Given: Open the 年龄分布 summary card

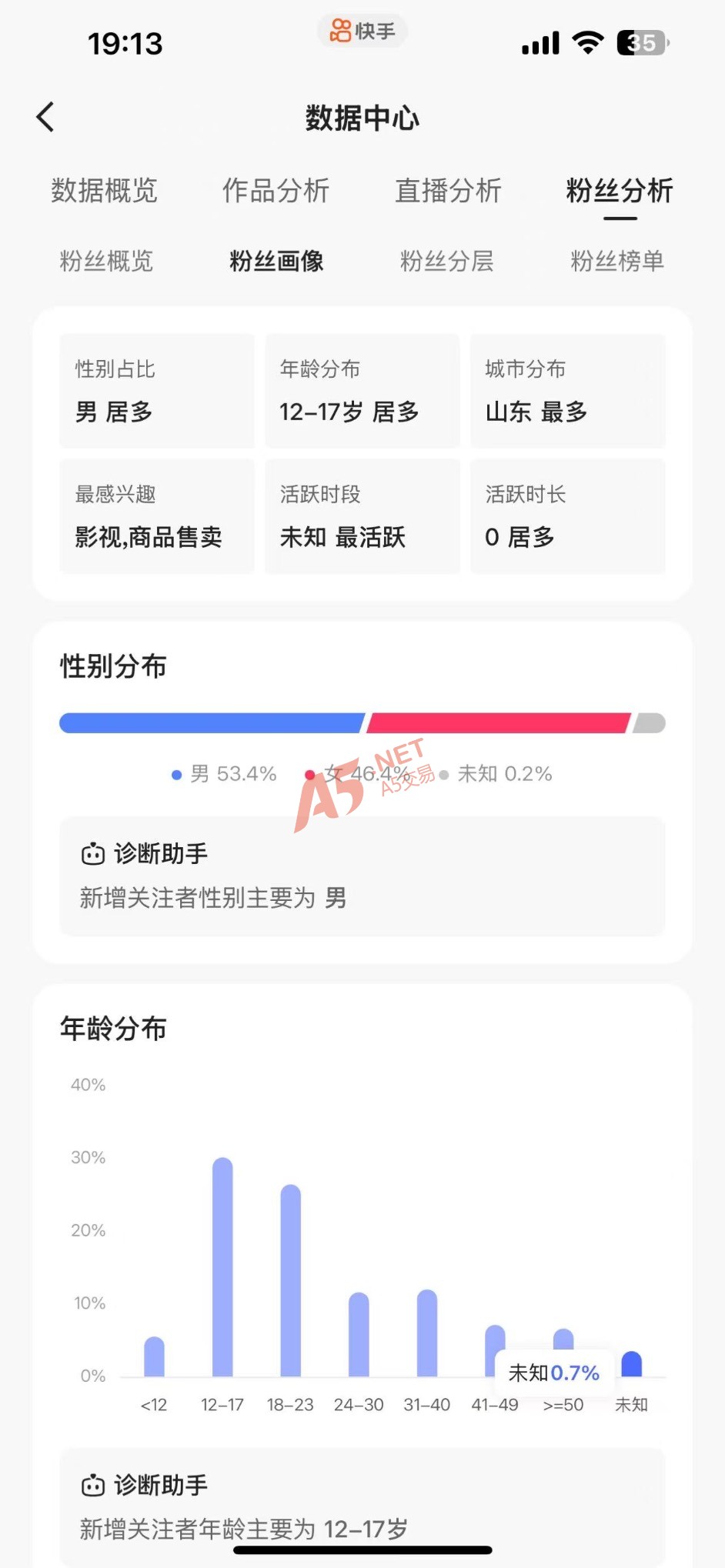Looking at the screenshot, I should pos(362,391).
